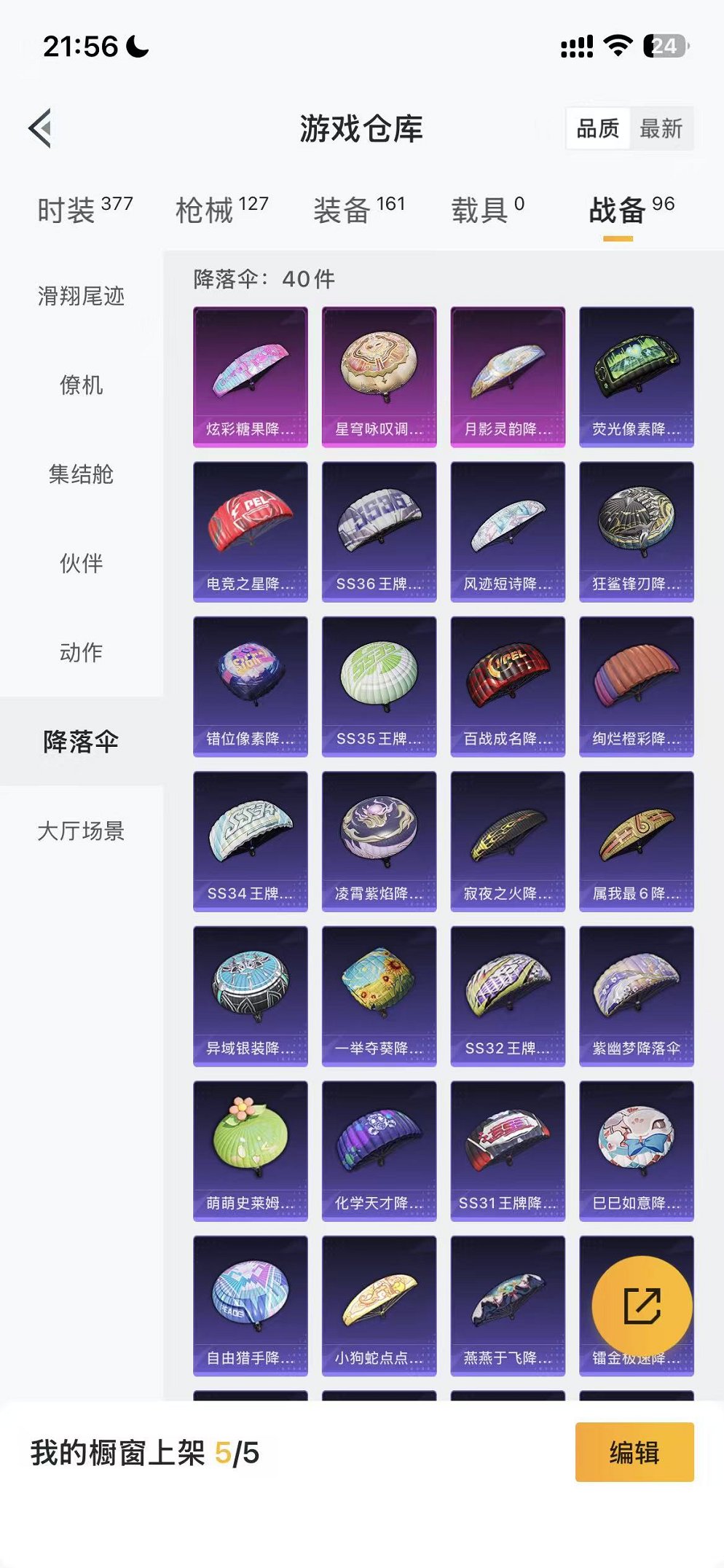
Task: Select 滑翔尾迹 in the sidebar
Action: coord(80,297)
